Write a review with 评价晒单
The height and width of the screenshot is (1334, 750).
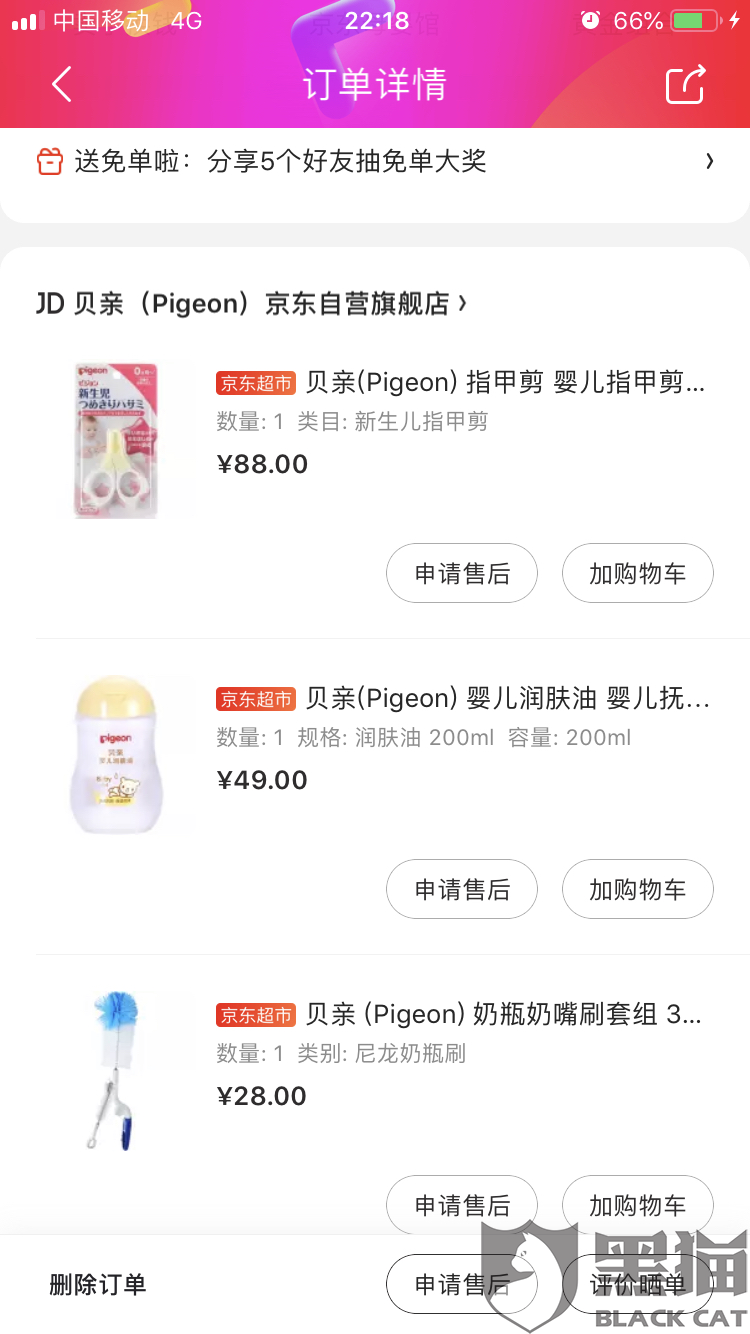(x=637, y=1285)
